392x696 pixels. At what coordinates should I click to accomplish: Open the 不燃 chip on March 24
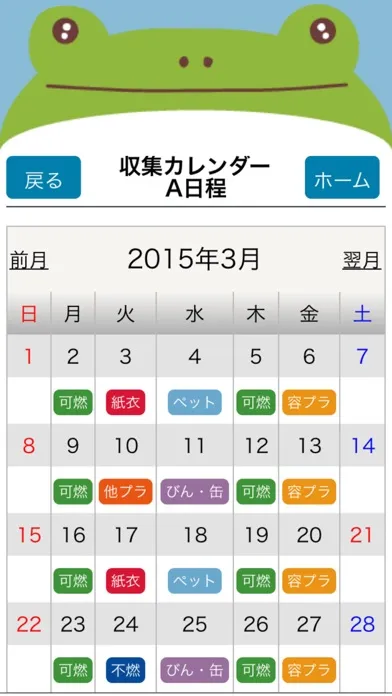pos(126,670)
